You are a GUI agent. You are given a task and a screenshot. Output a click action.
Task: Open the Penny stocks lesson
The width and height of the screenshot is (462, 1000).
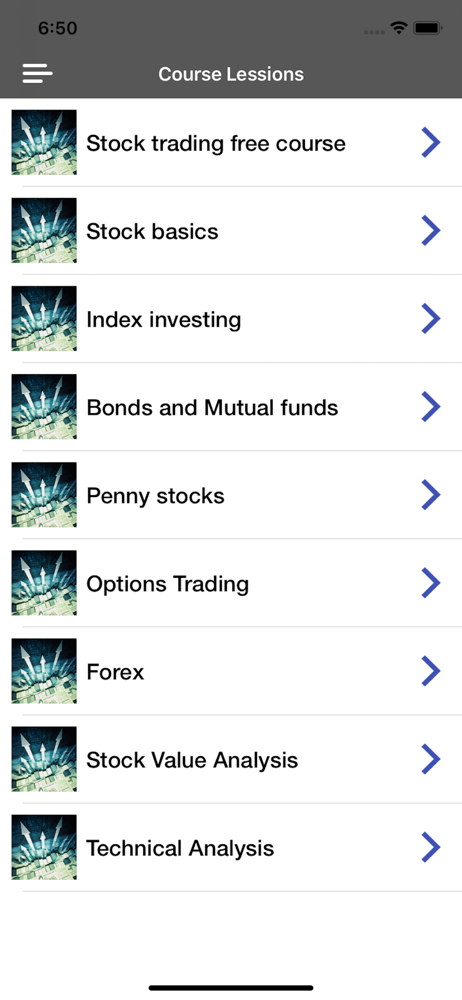[x=231, y=495]
